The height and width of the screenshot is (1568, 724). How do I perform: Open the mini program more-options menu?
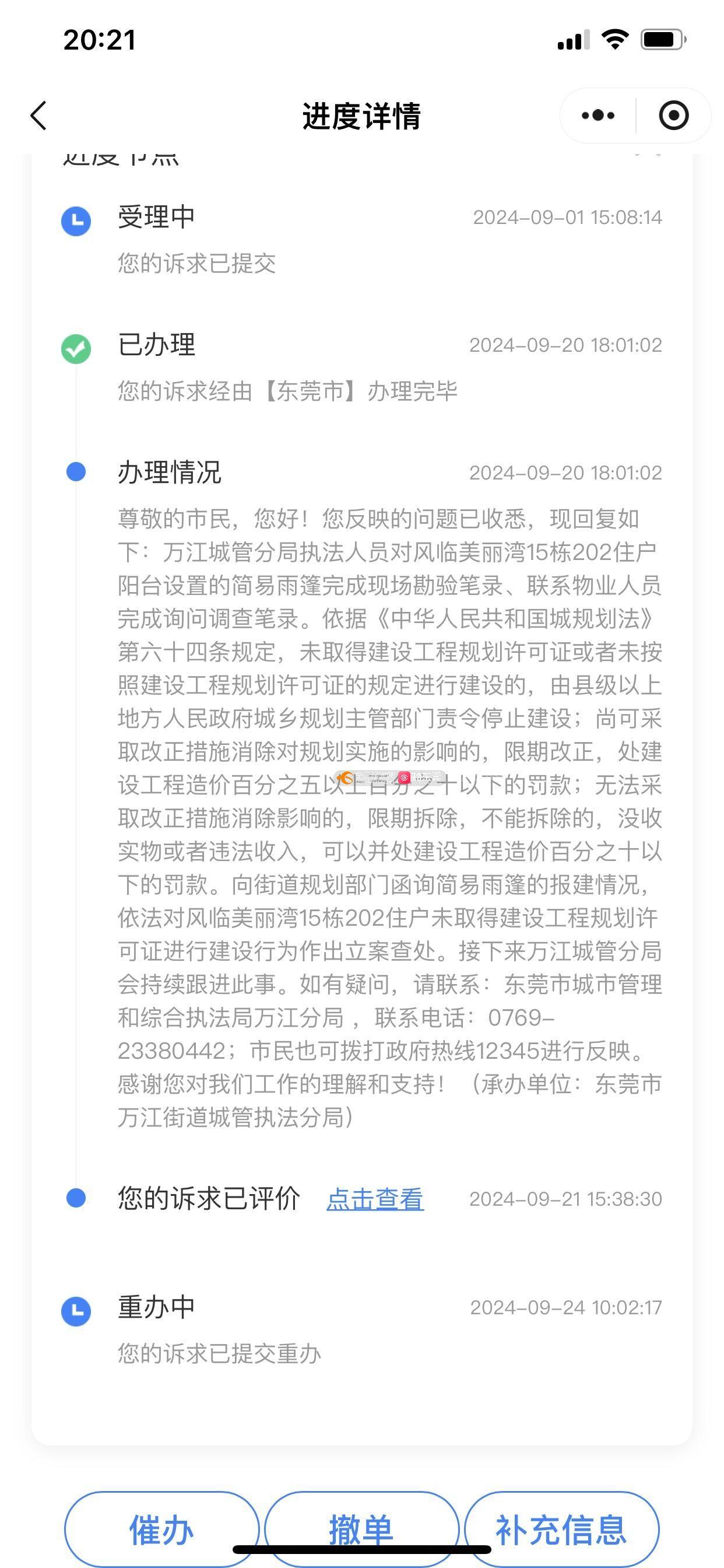(x=598, y=116)
